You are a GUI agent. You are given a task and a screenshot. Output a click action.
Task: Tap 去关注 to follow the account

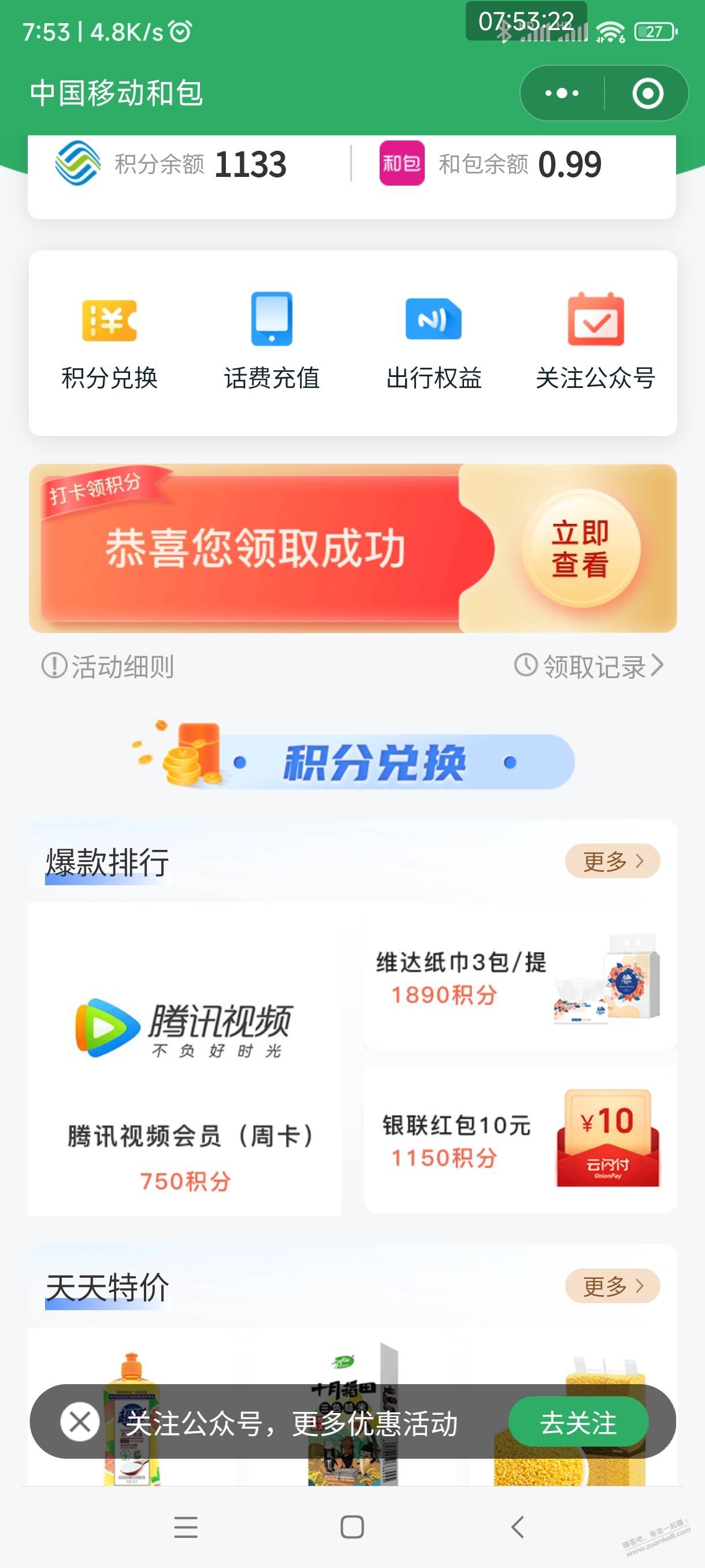[x=578, y=1423]
